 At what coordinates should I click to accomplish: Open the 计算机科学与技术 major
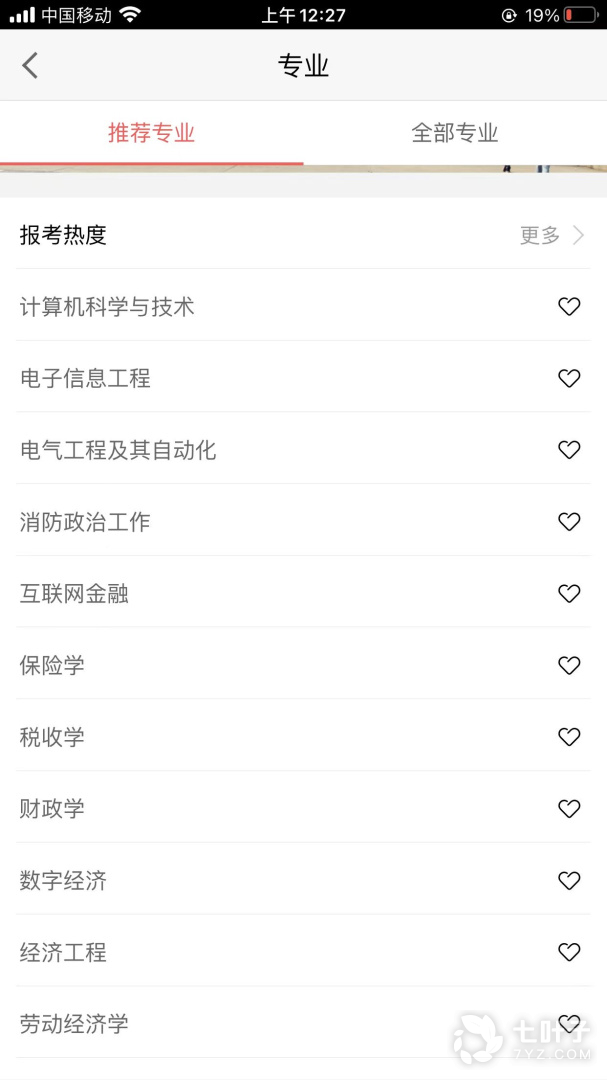coord(107,307)
